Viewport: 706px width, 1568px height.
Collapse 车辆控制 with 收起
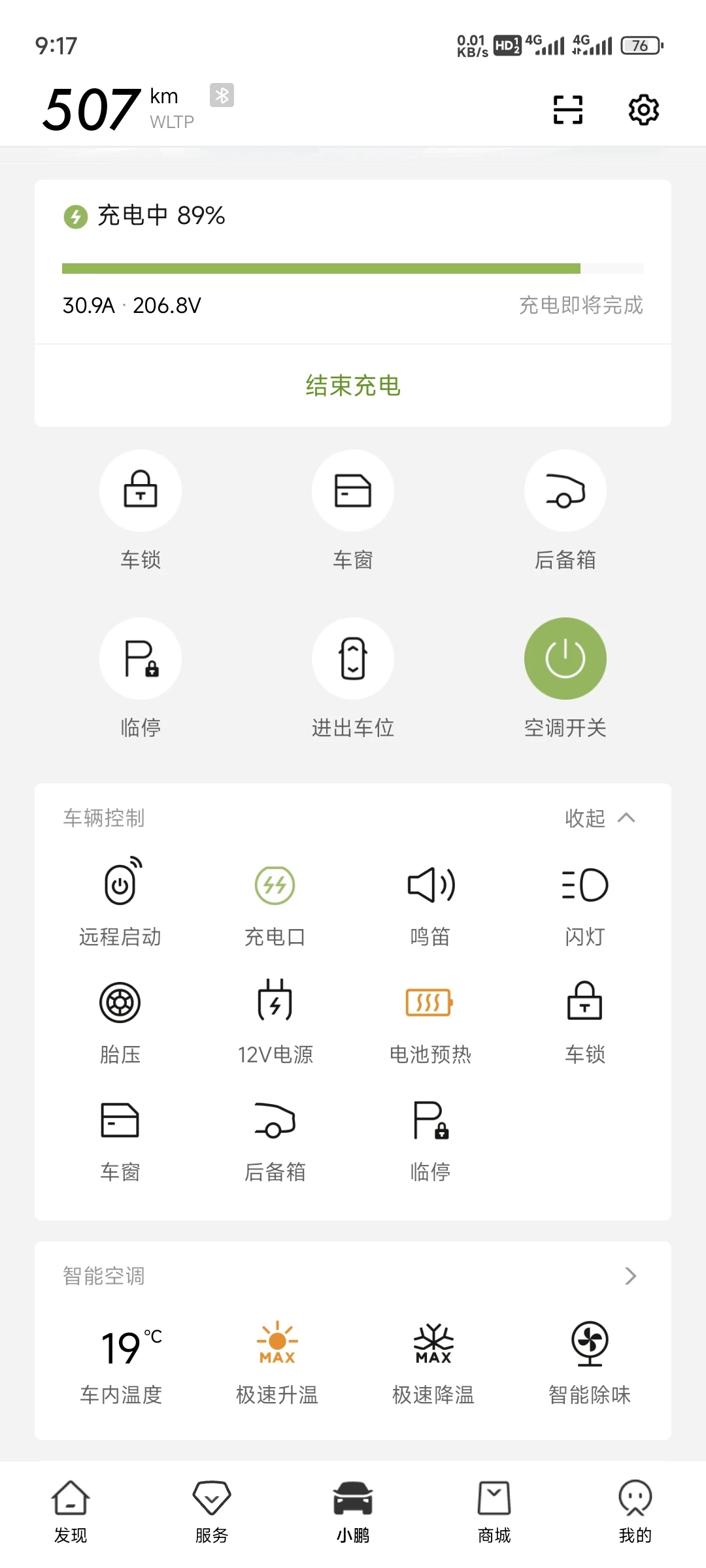[599, 818]
